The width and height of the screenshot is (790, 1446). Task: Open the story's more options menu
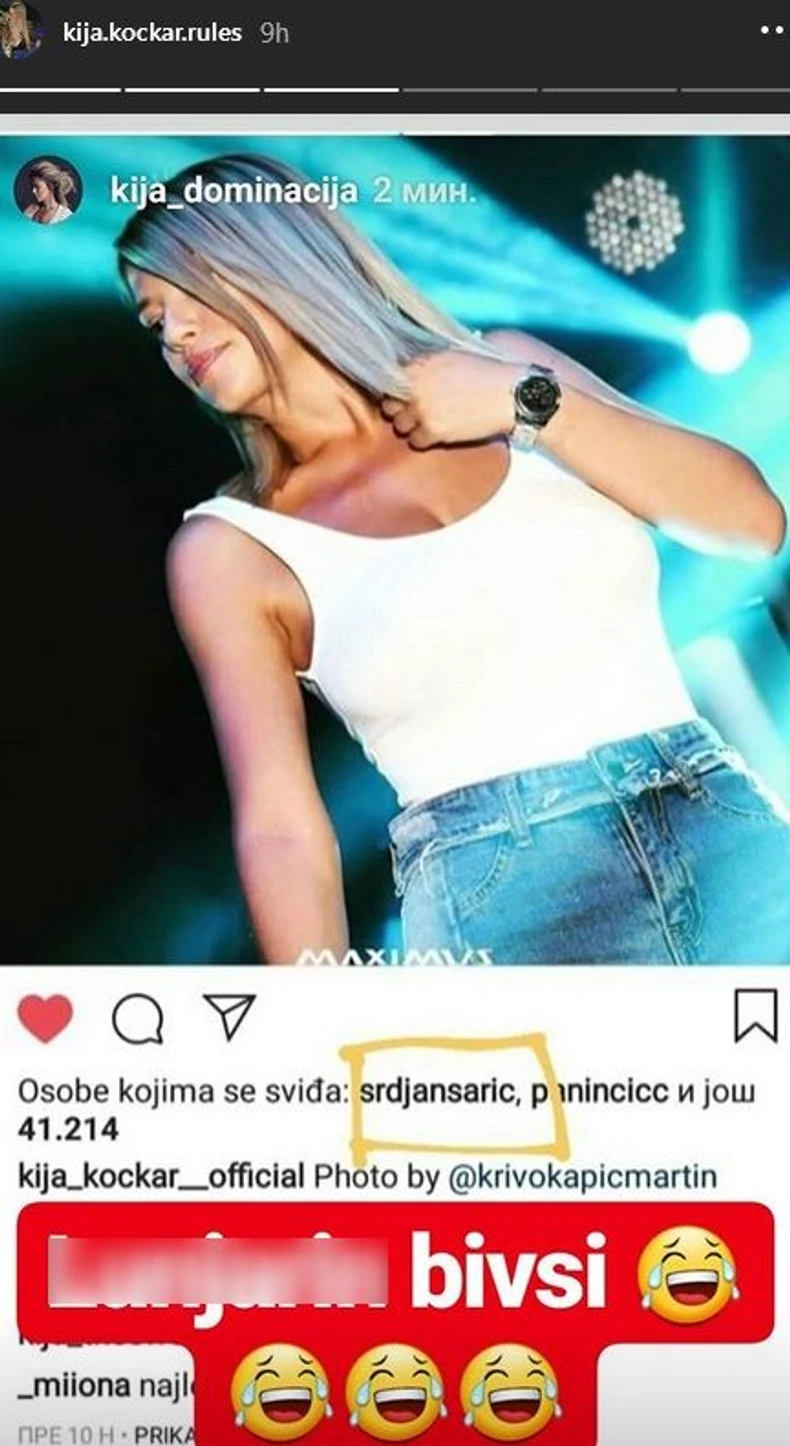[x=771, y=31]
